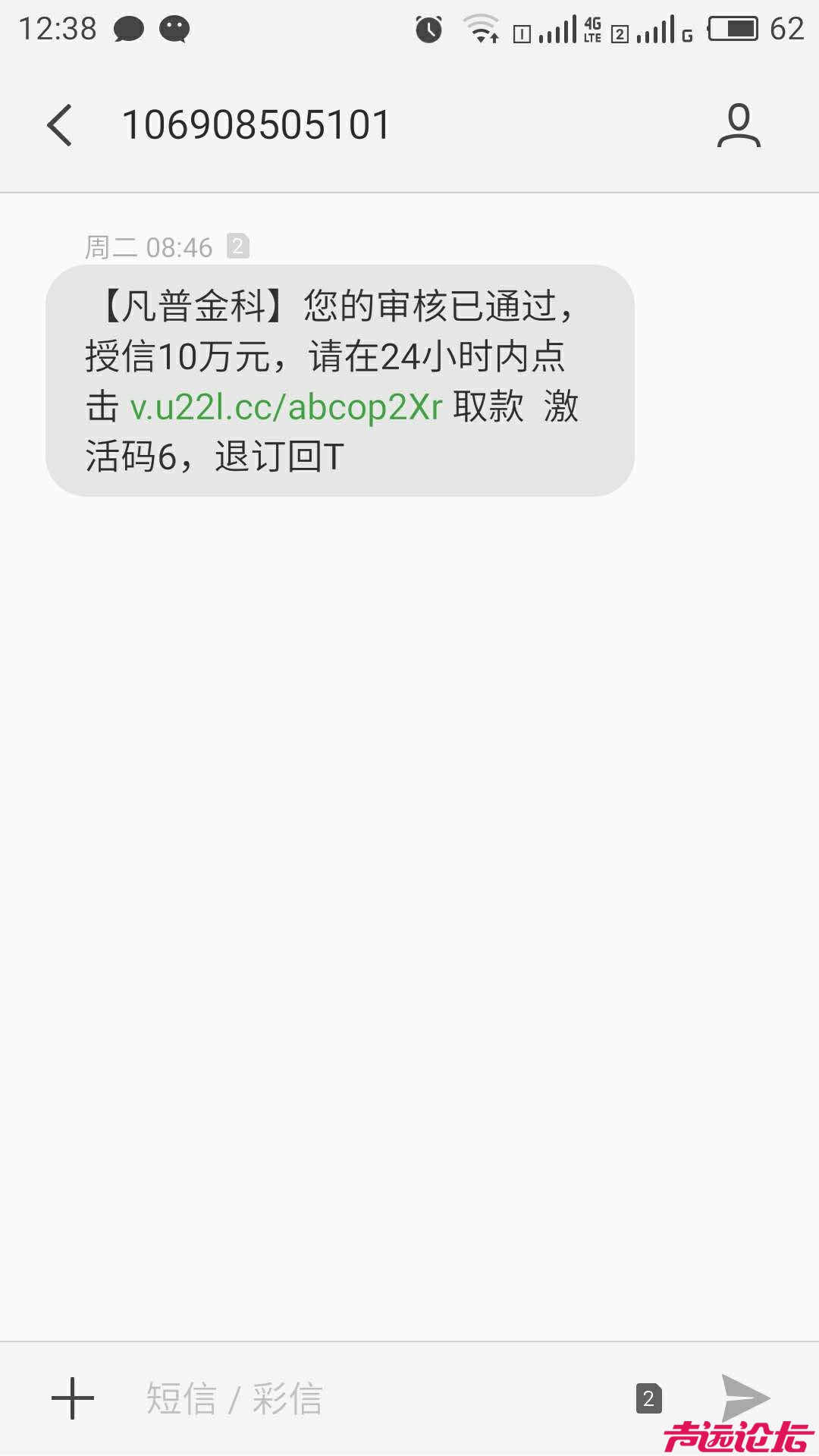The width and height of the screenshot is (819, 1456).
Task: Tap the SIM 2 badge beside the timestamp
Action: 237,245
